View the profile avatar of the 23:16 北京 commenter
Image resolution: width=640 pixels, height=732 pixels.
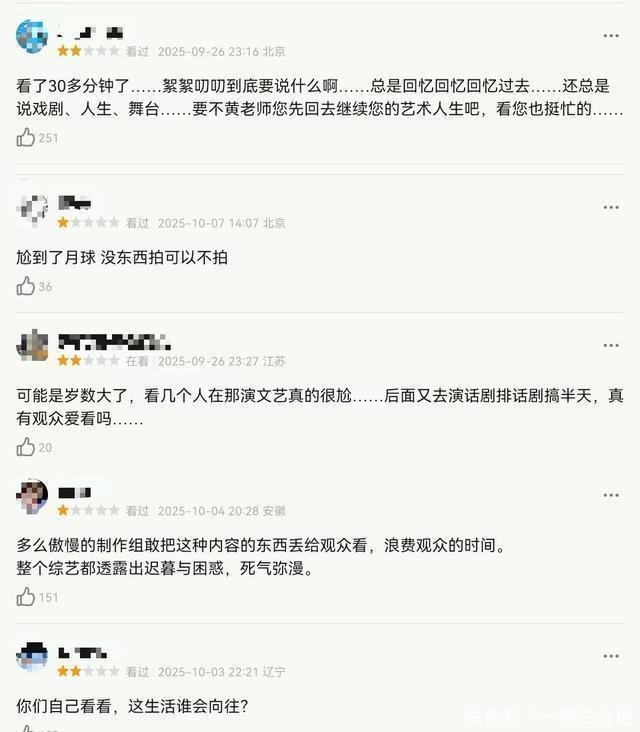coord(32,36)
